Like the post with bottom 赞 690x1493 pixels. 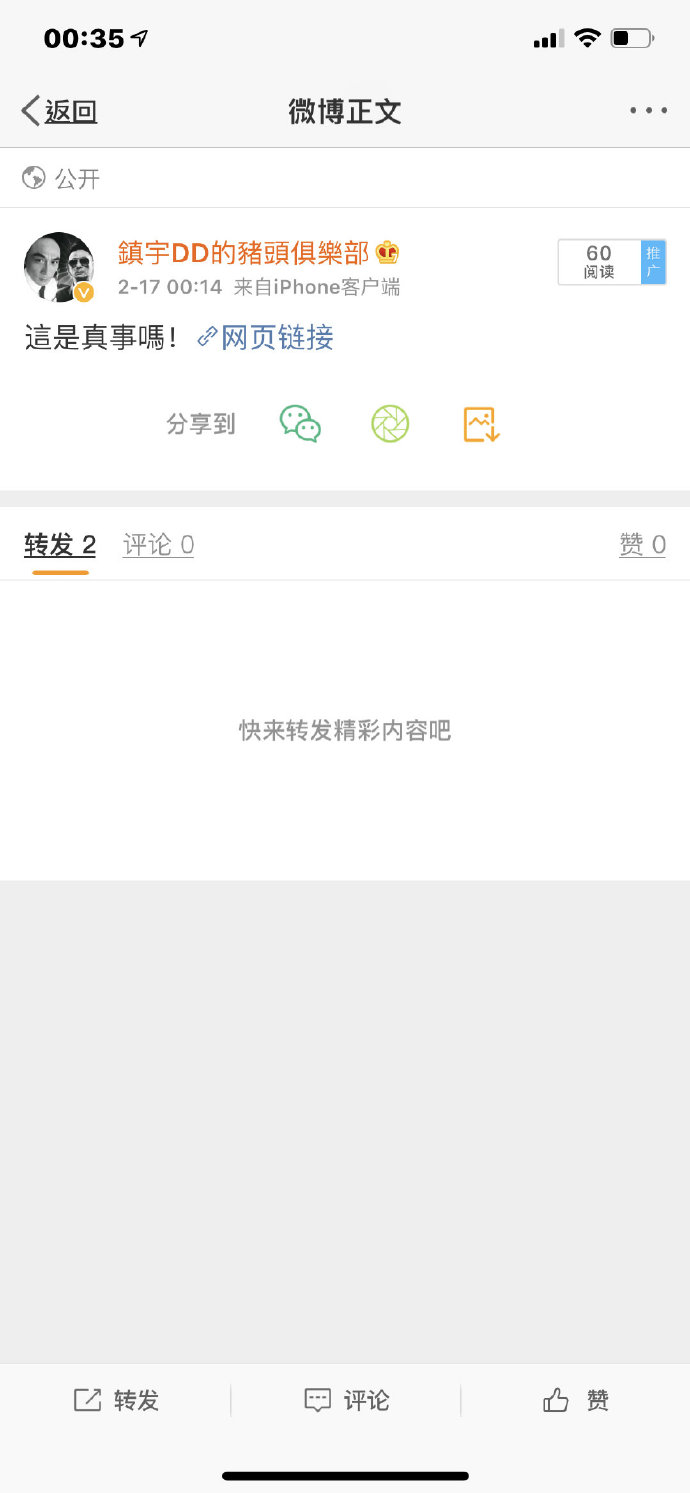tap(576, 1400)
